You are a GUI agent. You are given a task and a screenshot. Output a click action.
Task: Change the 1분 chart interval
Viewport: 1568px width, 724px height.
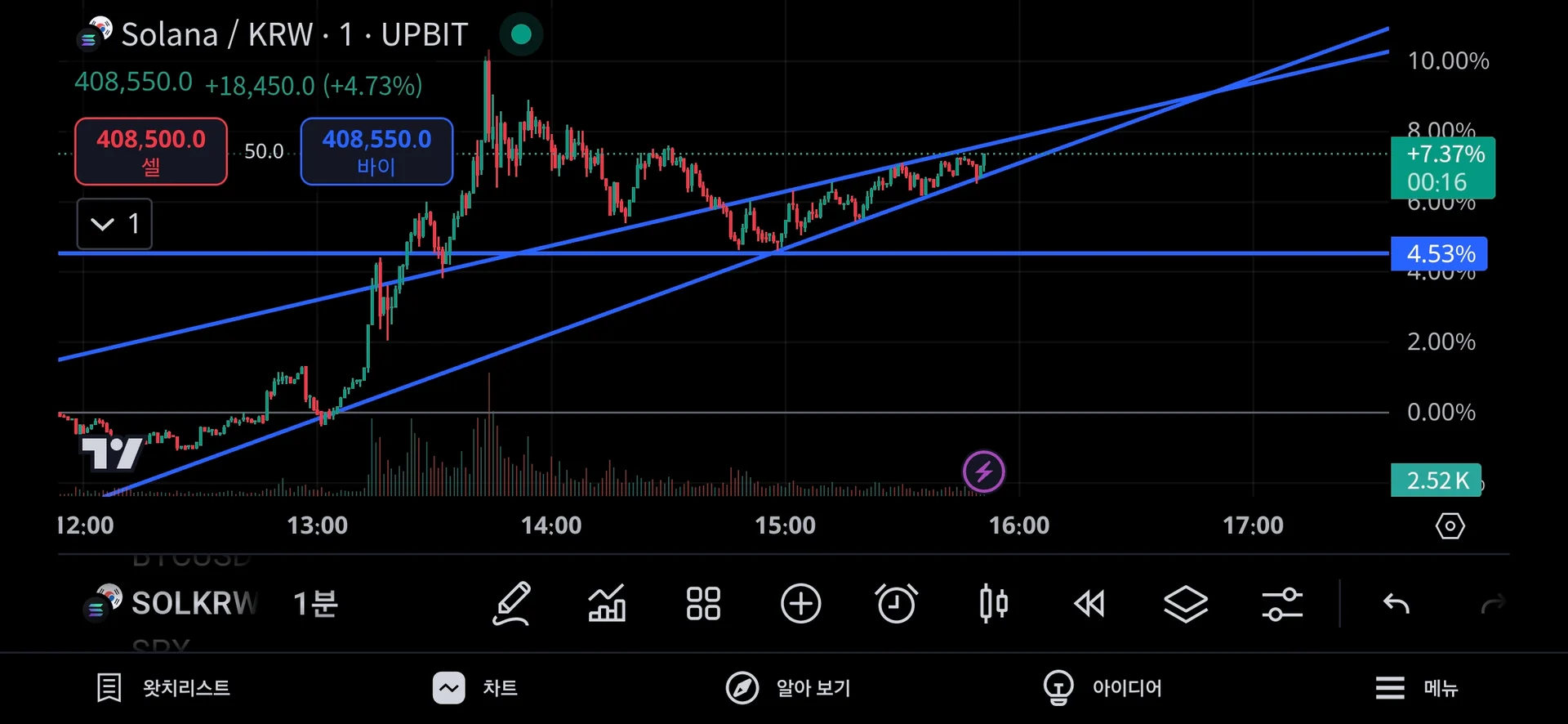pos(315,604)
